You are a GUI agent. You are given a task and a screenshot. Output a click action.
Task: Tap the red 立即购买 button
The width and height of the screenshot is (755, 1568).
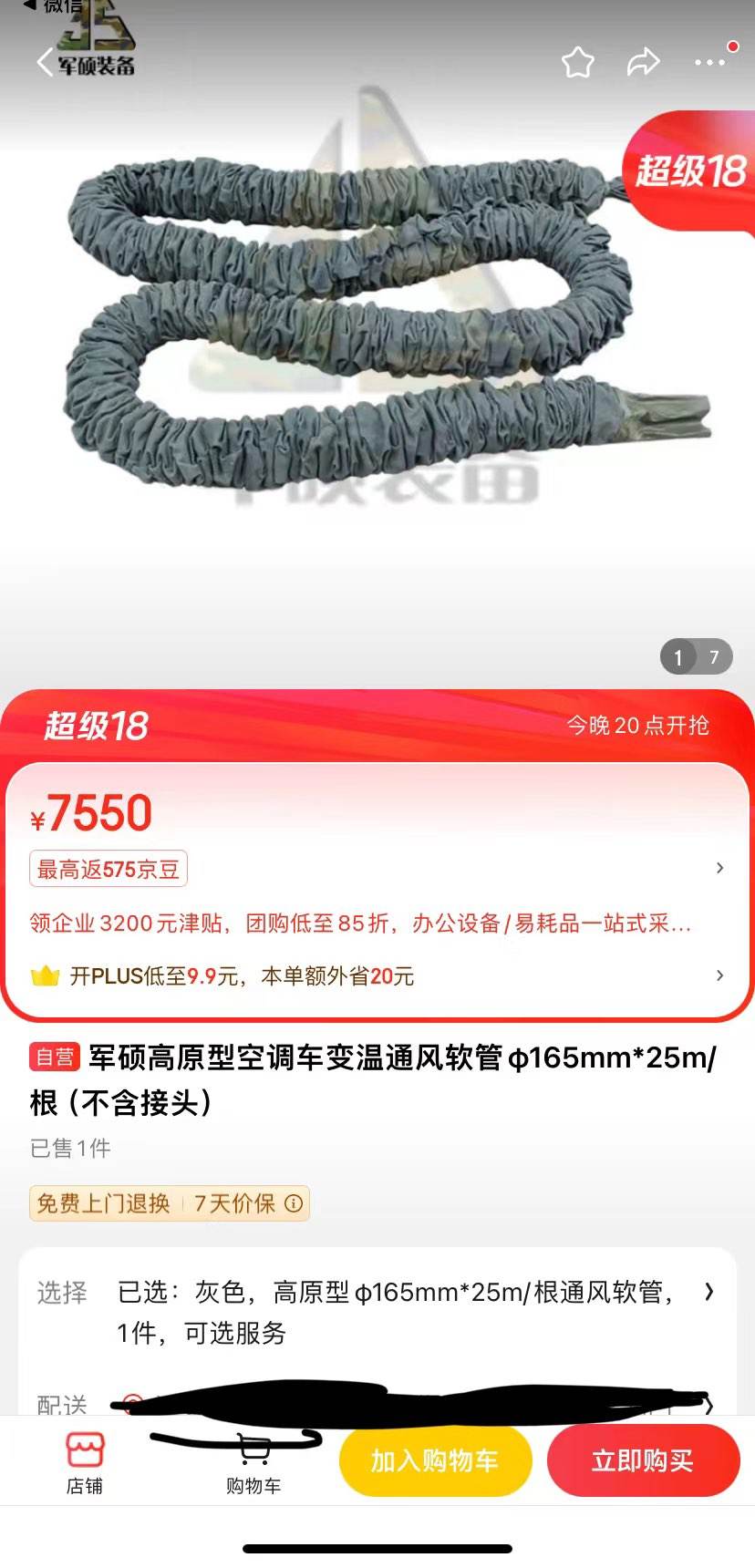point(643,1460)
